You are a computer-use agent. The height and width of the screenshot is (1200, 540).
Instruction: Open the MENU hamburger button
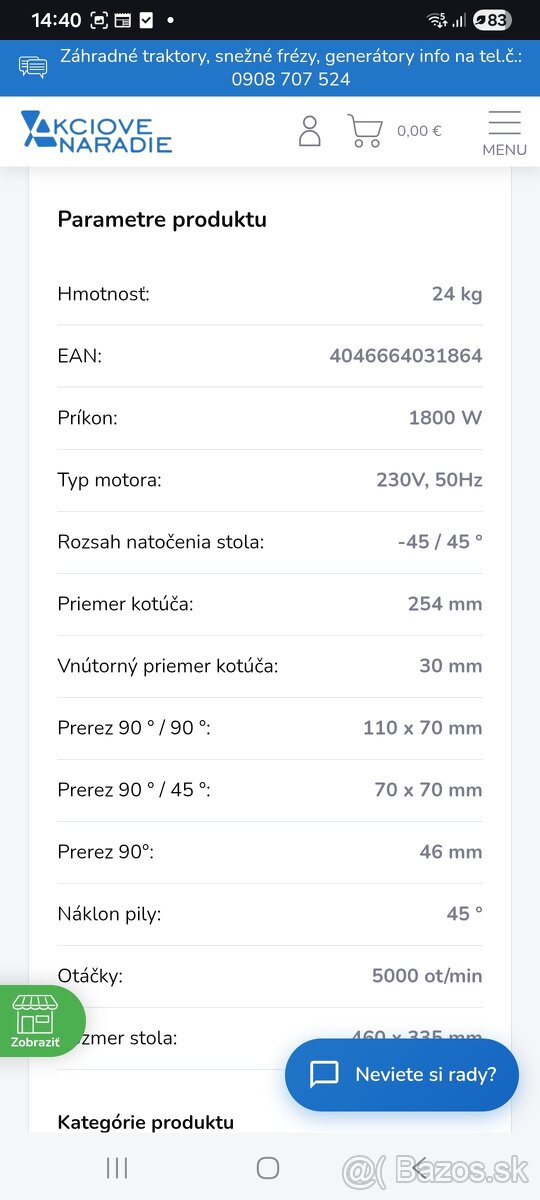[x=504, y=133]
